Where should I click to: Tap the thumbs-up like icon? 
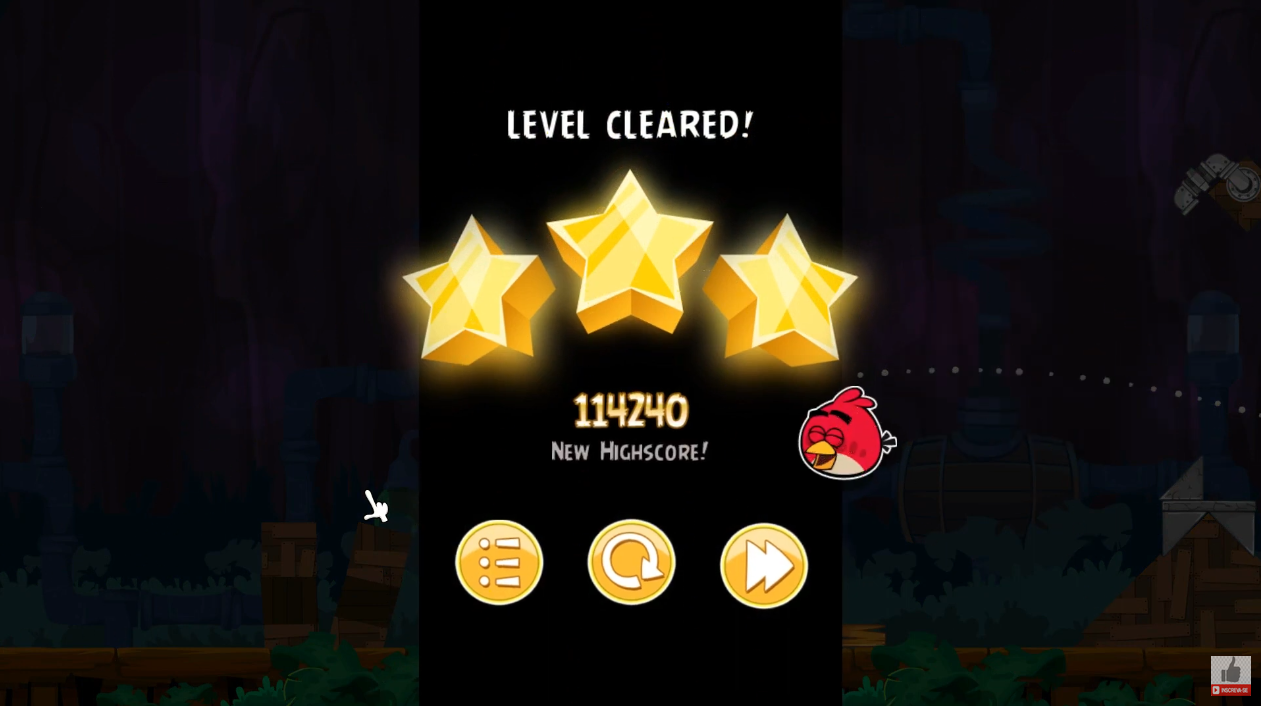pos(1230,670)
